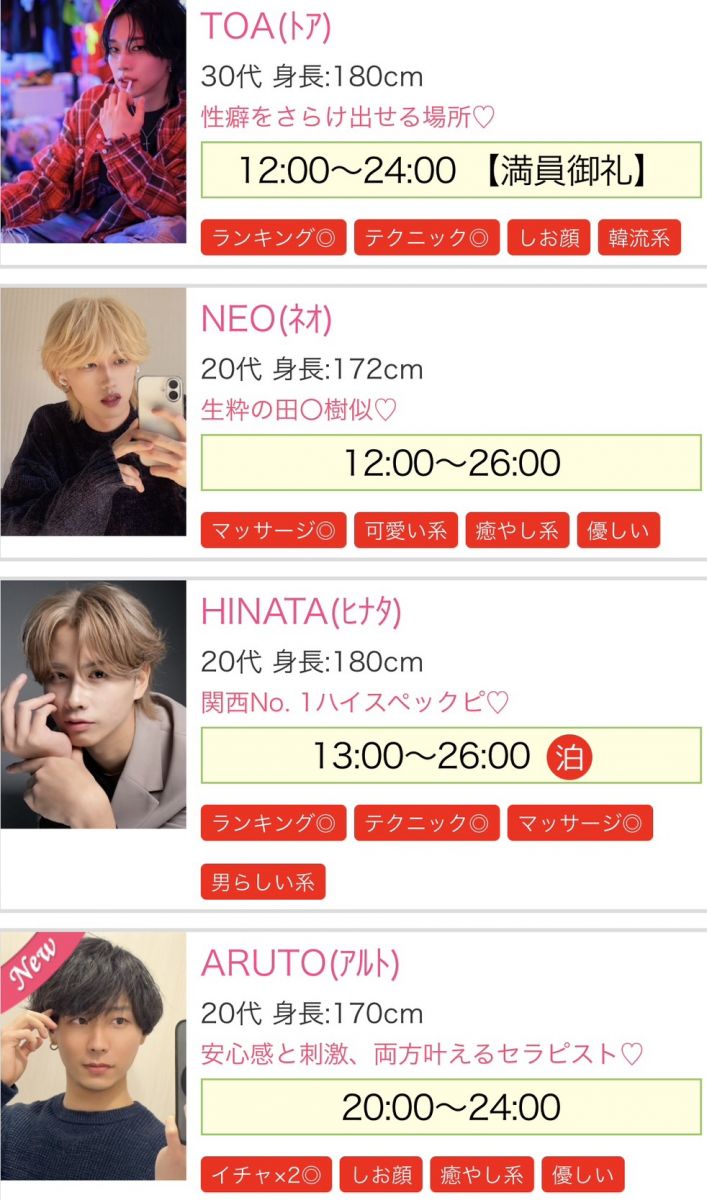The width and height of the screenshot is (707, 1200).
Task: Select the 男らしい系 tag on HINATA's card
Action: tap(262, 882)
